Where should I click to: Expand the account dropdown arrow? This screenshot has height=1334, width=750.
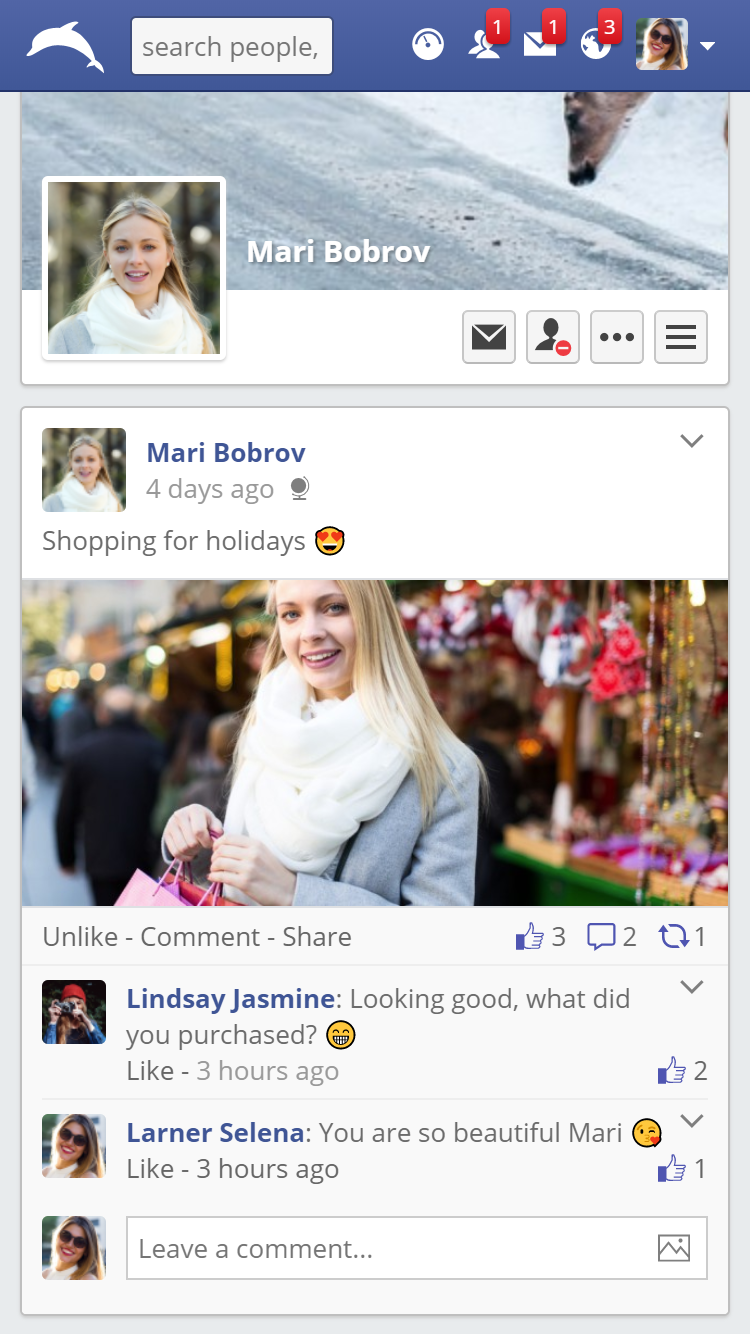pyautogui.click(x=707, y=46)
